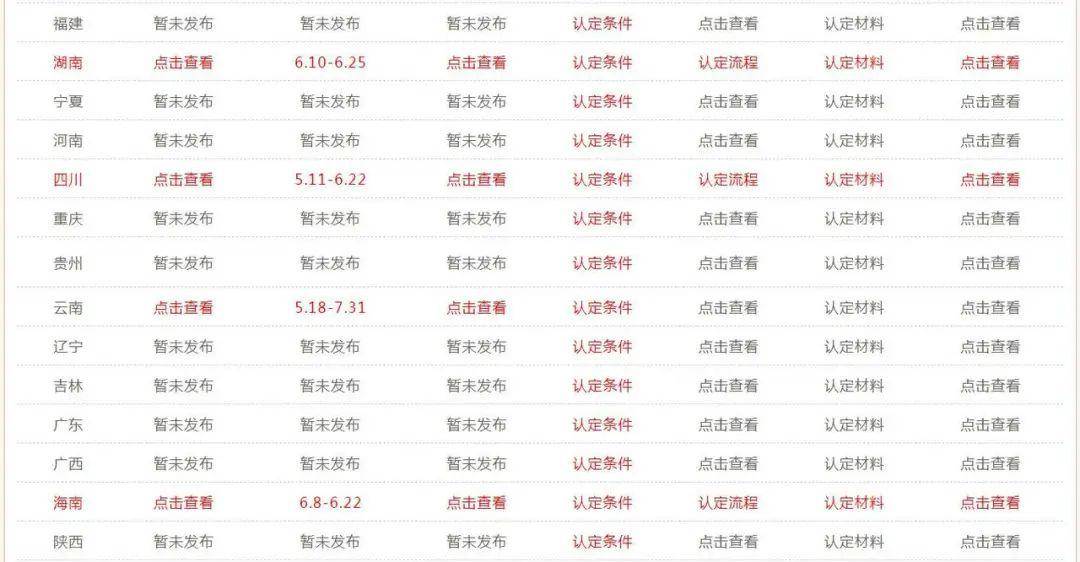The height and width of the screenshot is (562, 1080).
Task: Open the 四川 province link
Action: point(68,179)
